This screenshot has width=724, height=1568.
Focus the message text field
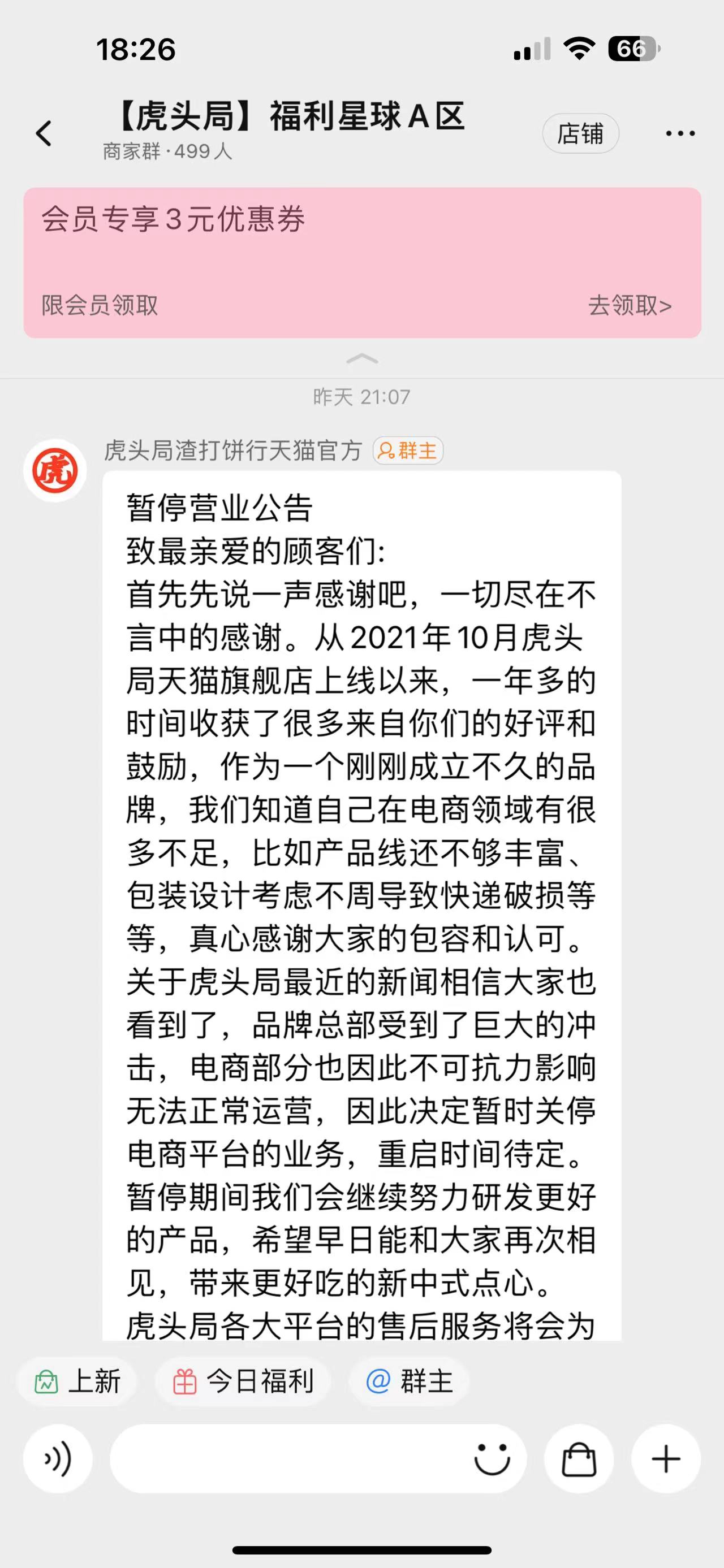click(x=286, y=1459)
